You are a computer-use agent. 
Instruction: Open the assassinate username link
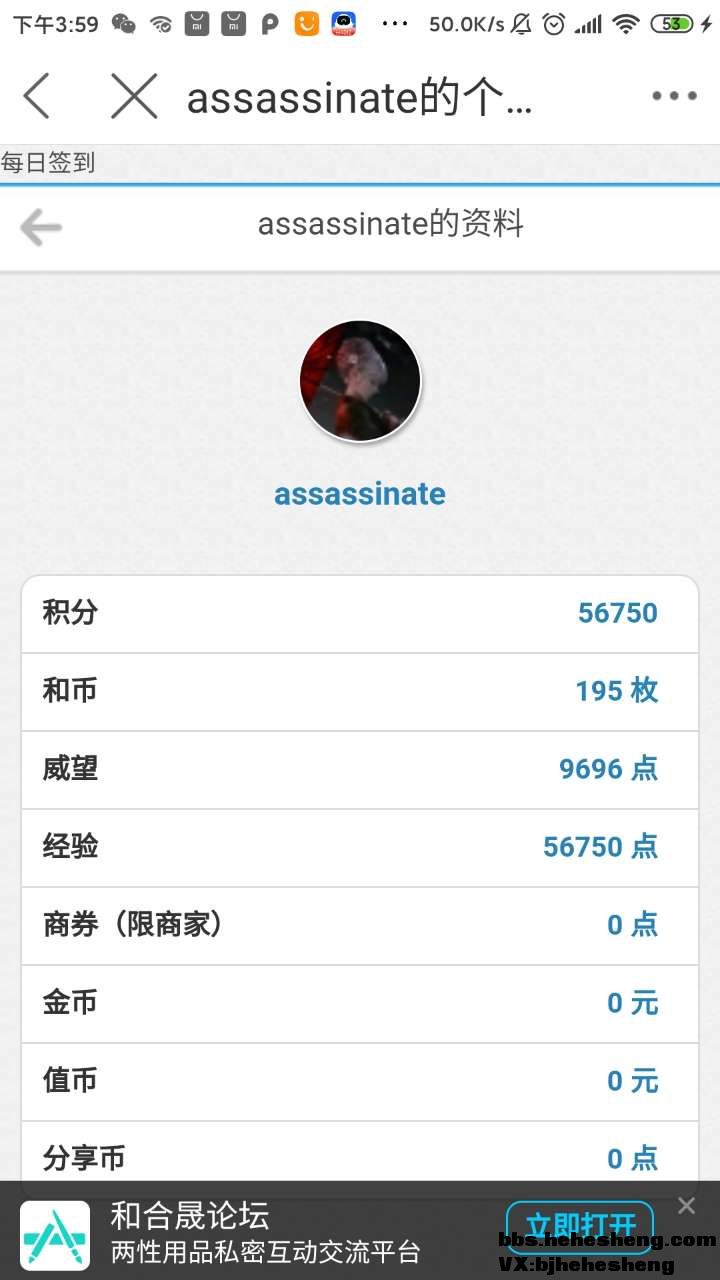tap(360, 494)
